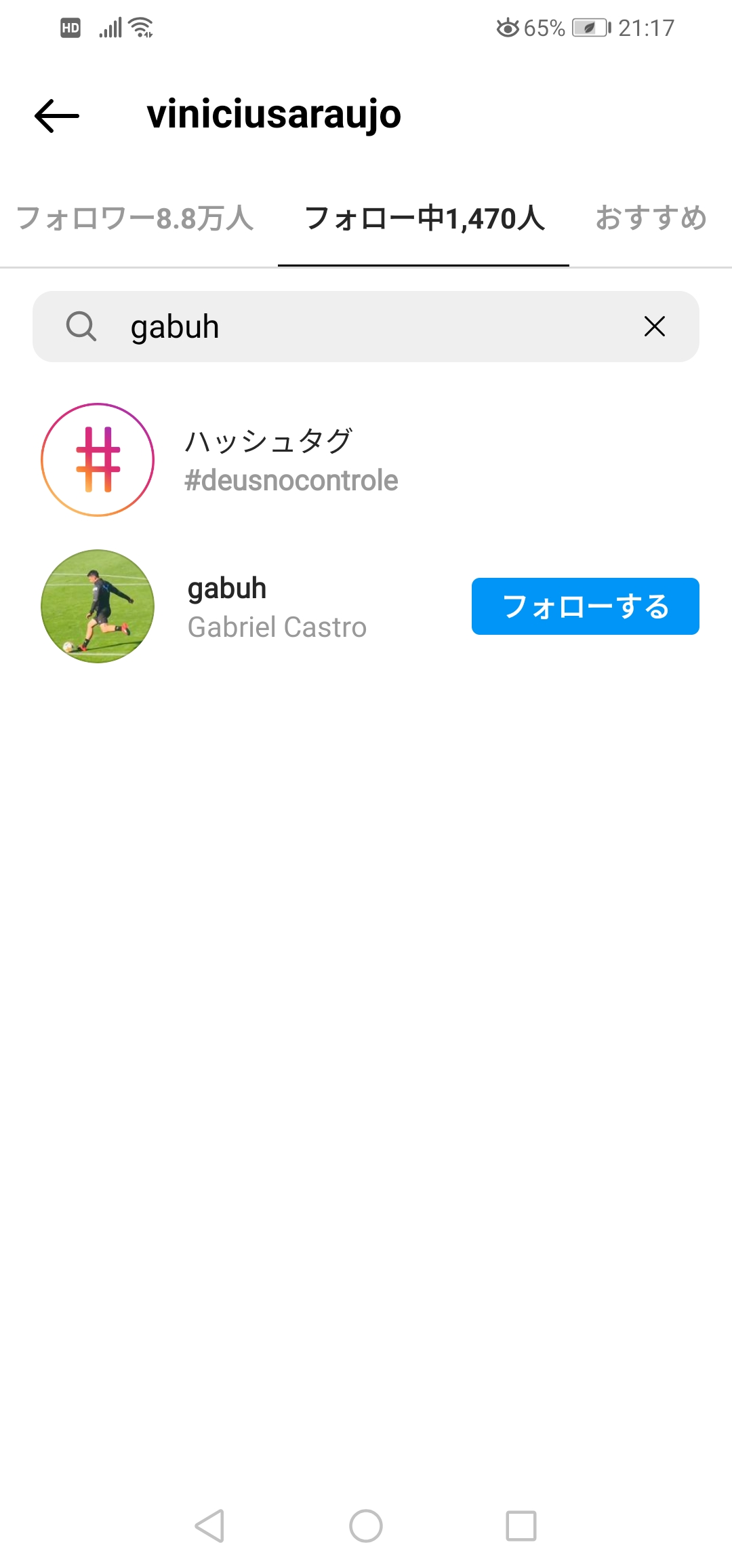Select the フォロー中1,470人 tab
Screen dimensions: 732x1568
point(424,218)
